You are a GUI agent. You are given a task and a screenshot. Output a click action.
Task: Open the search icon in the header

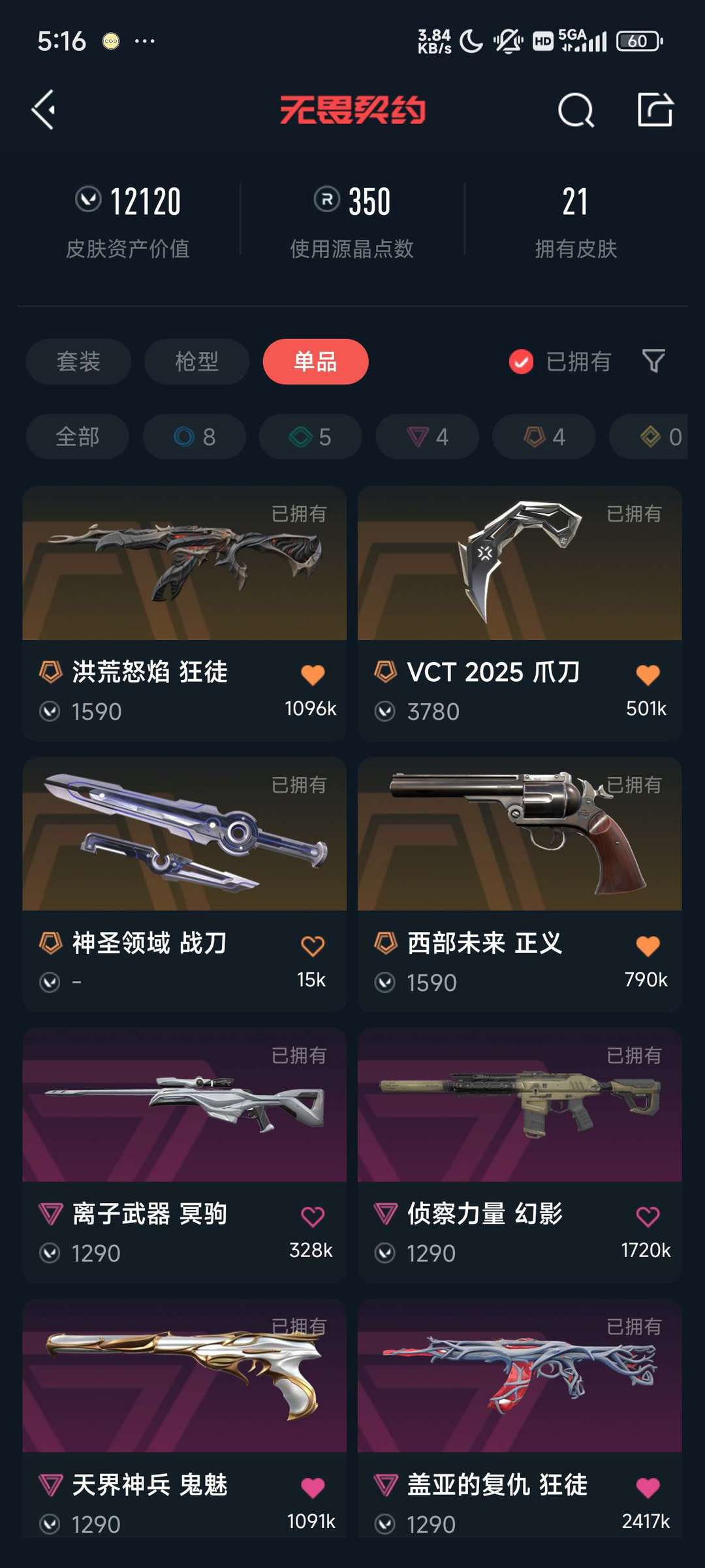(576, 110)
